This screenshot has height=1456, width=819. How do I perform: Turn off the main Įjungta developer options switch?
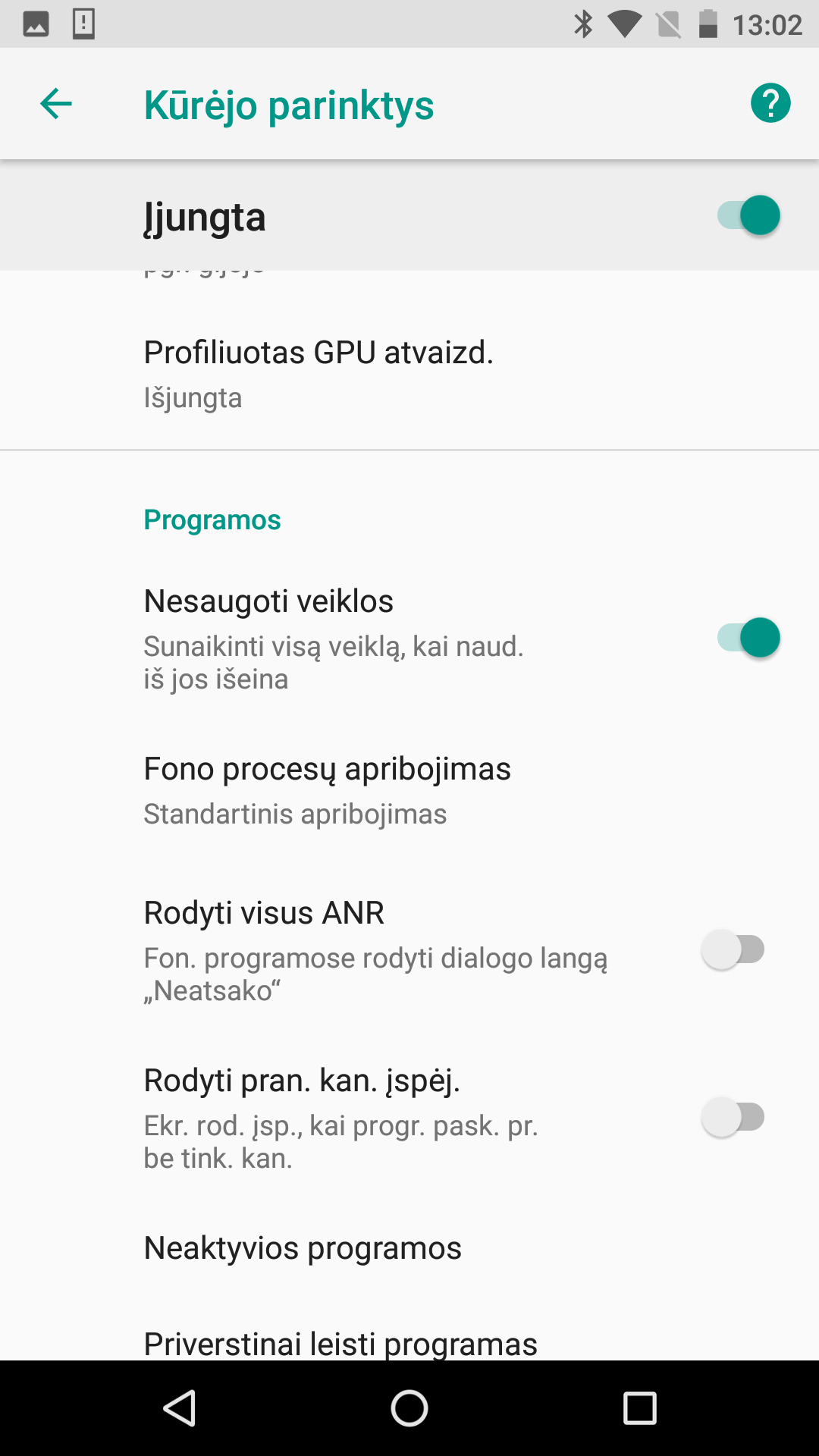748,215
